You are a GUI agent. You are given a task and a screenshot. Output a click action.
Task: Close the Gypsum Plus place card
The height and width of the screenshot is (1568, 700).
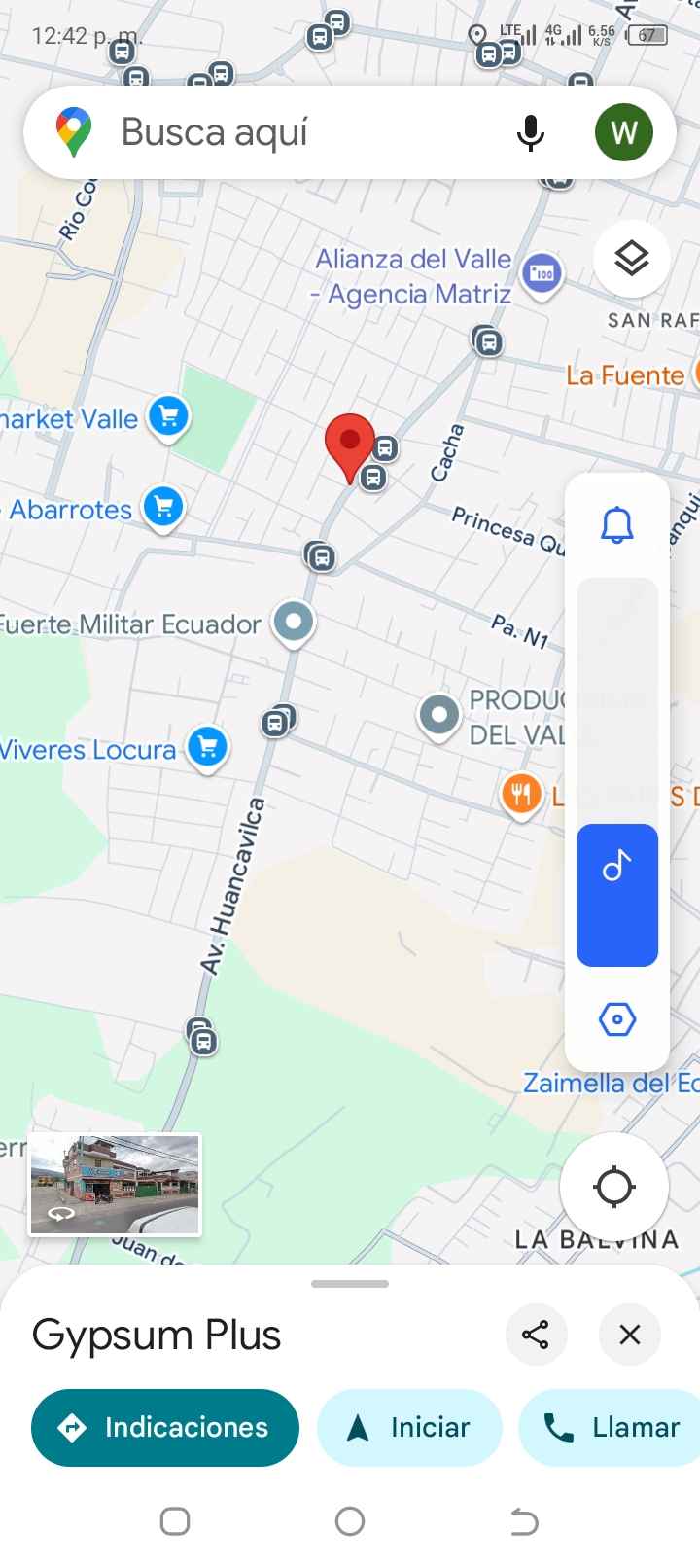[x=630, y=1335]
